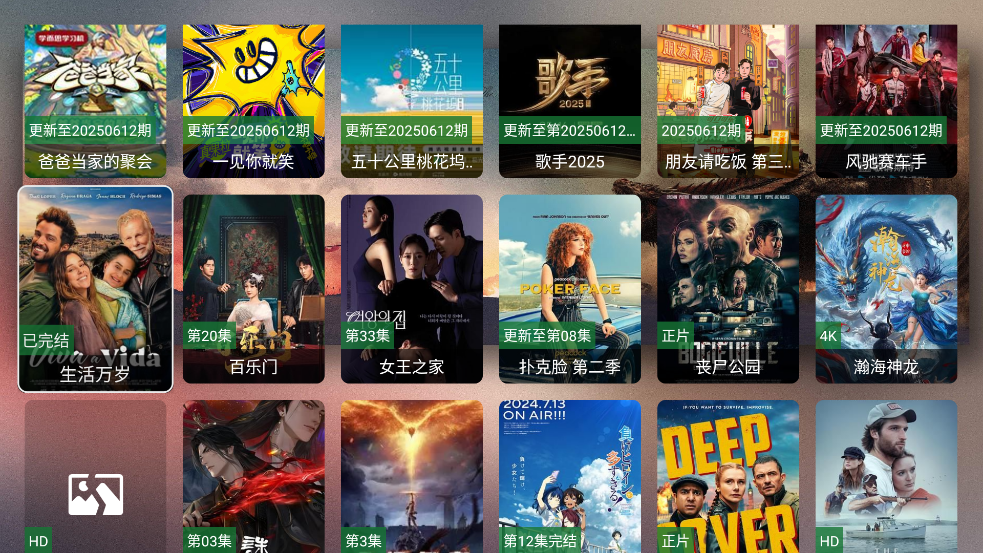Screen dimensions: 983x553
Task: Tap the 瀚海神龙 4K movie card
Action: click(885, 288)
